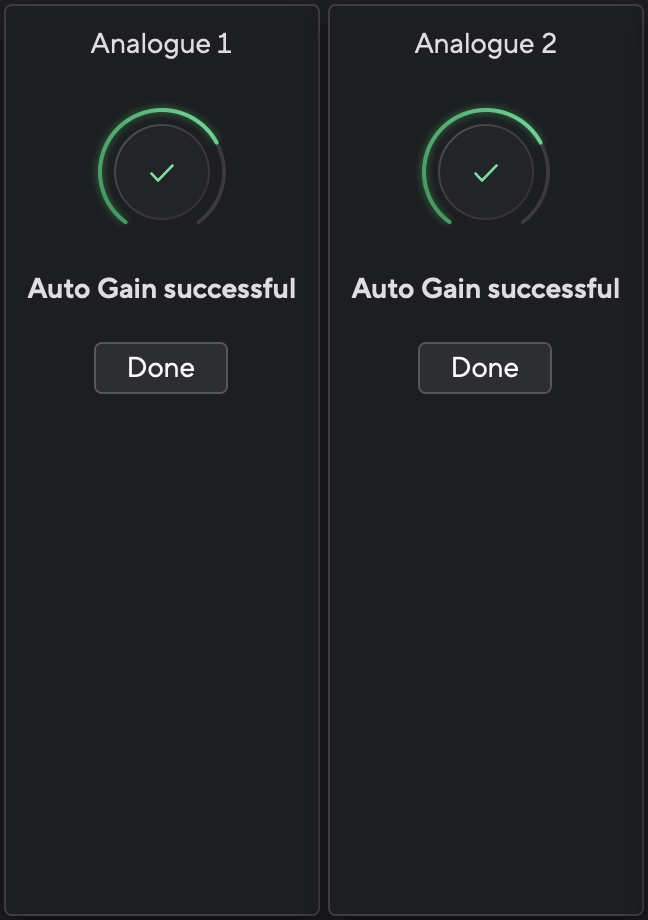The height and width of the screenshot is (920, 648).
Task: Tap Done under Analogue 1
Action: point(161,368)
